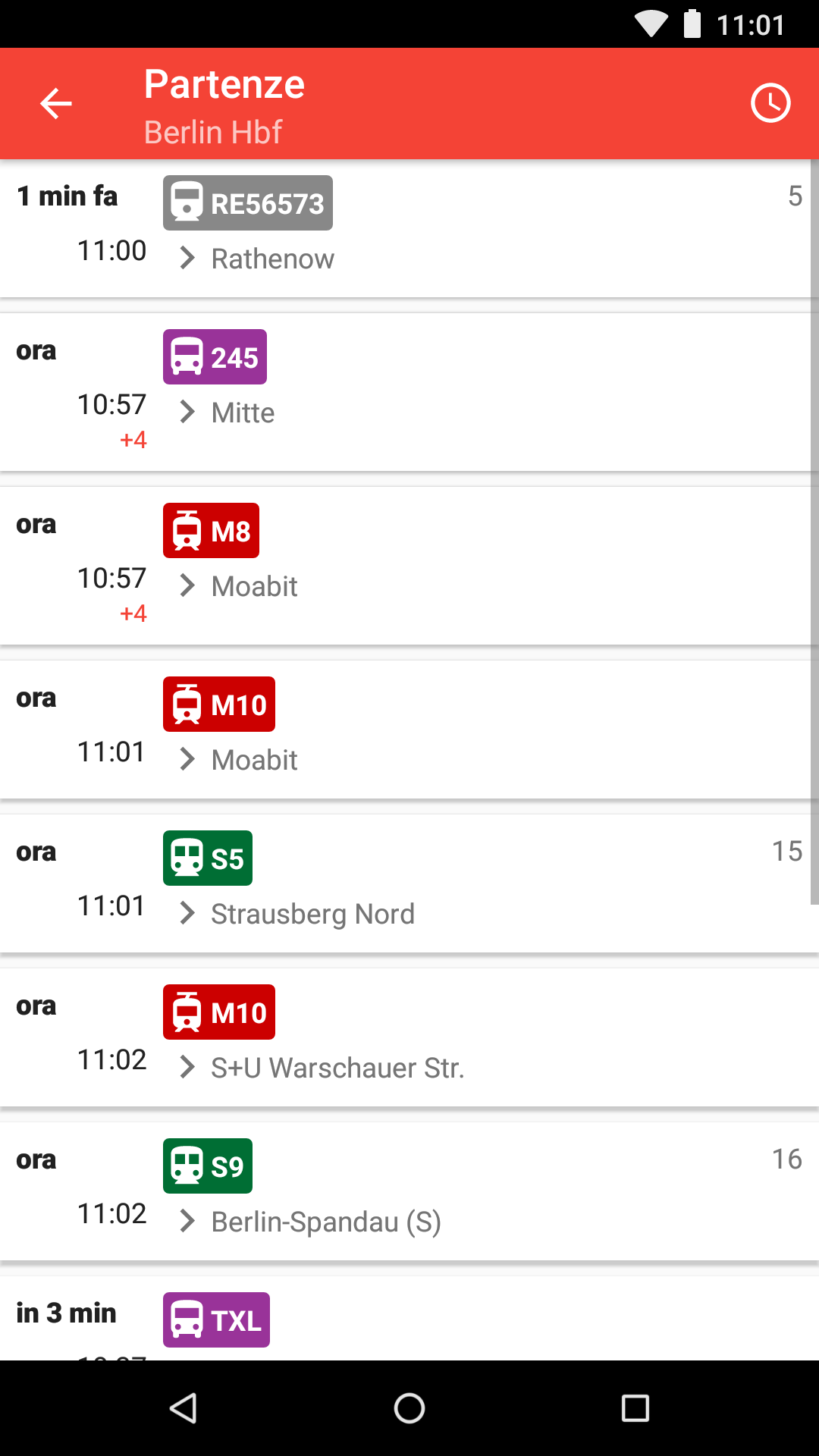Open the TXL bus departure

409,1319
